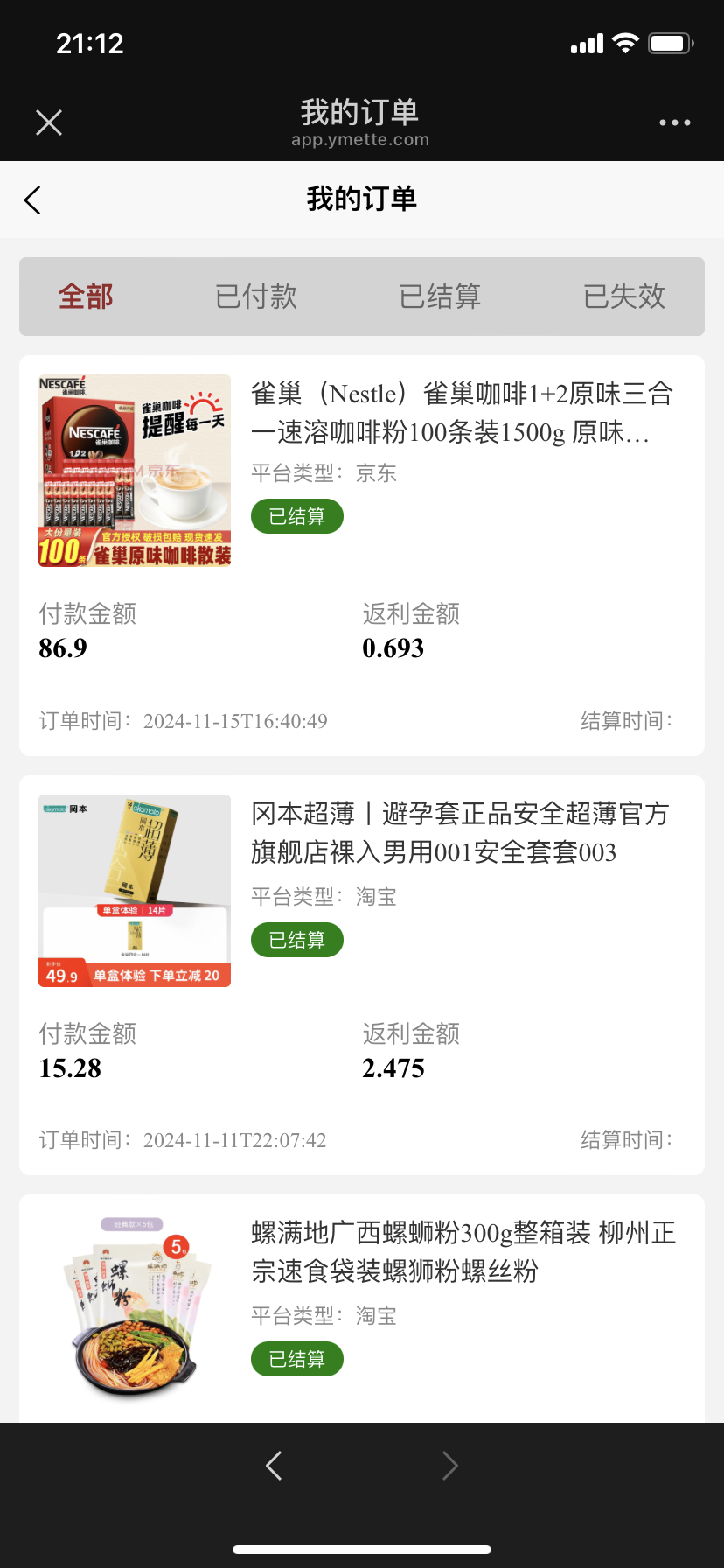Open the 雀巢咖啡 order card

pos(362,555)
